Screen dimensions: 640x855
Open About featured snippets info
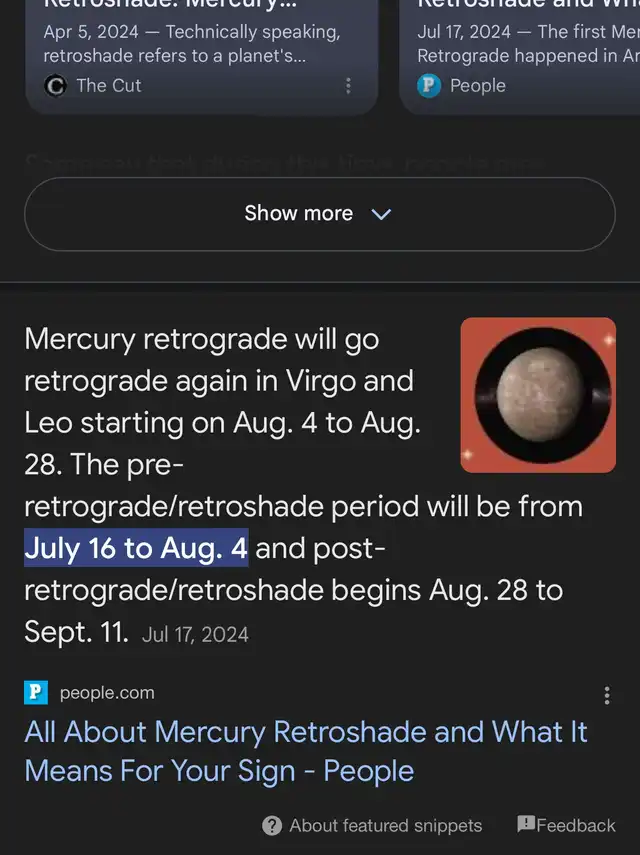coord(372,825)
